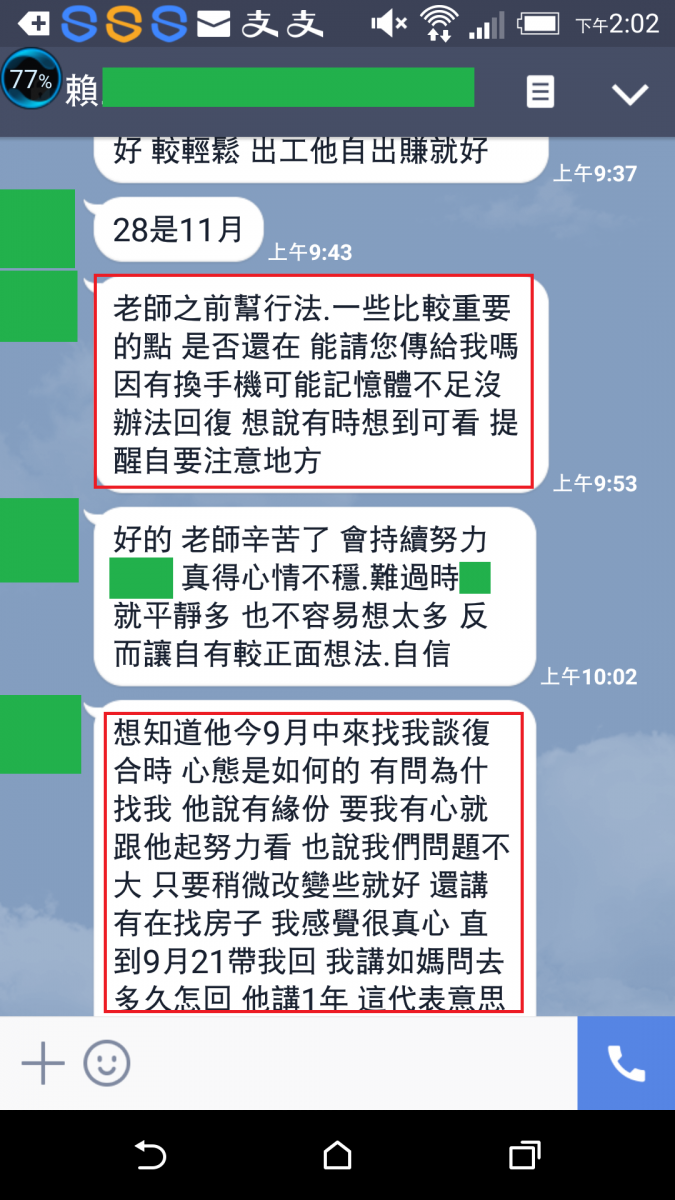Open the plus attachment menu
The image size is (675, 1200).
click(x=43, y=1062)
